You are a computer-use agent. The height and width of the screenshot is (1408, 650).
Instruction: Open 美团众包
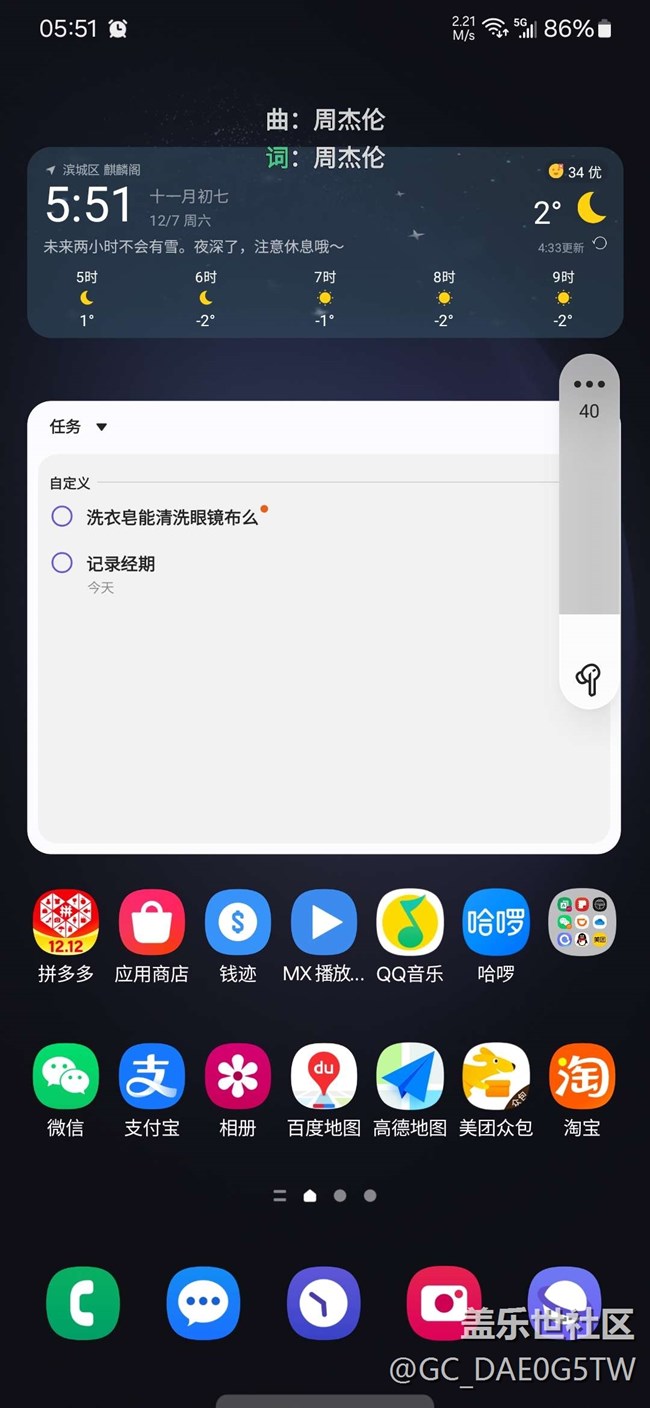pos(496,1077)
